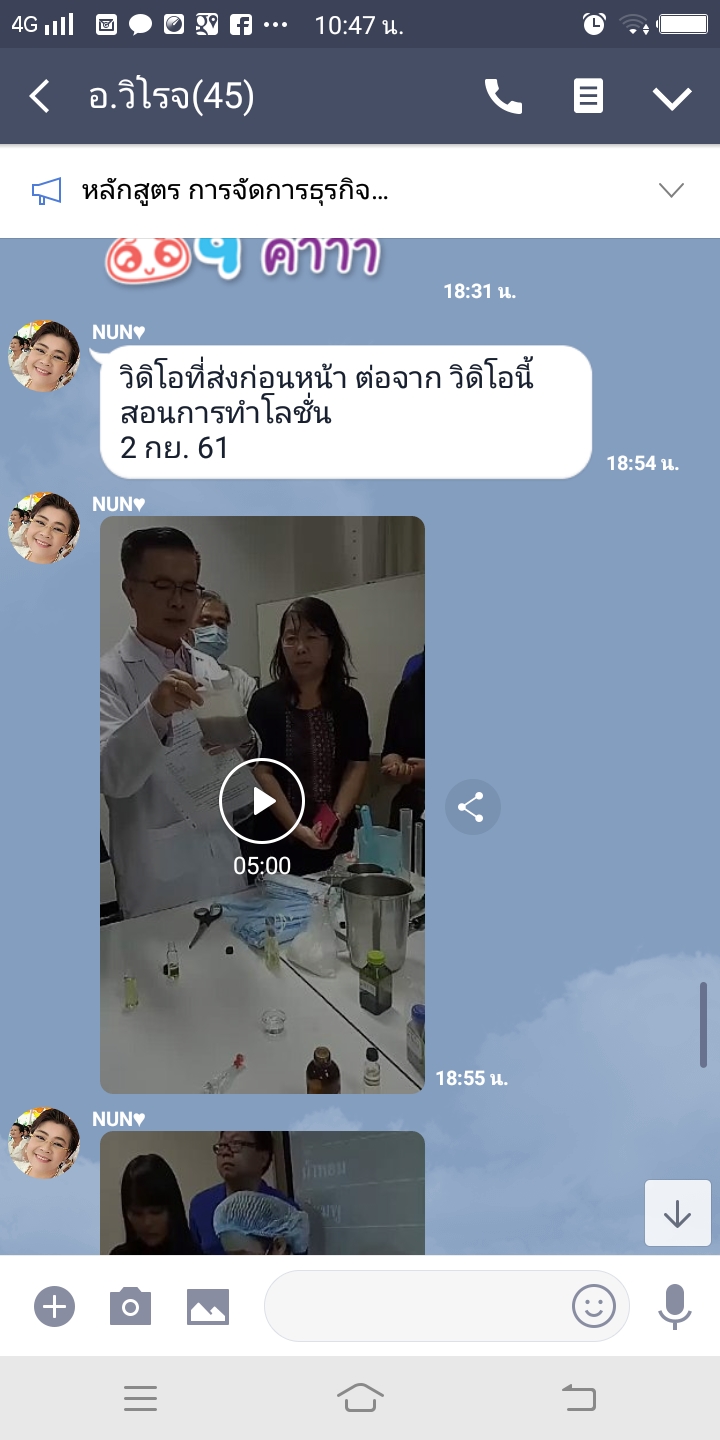Focus the message text field
This screenshot has height=1440, width=720.
(415, 1306)
